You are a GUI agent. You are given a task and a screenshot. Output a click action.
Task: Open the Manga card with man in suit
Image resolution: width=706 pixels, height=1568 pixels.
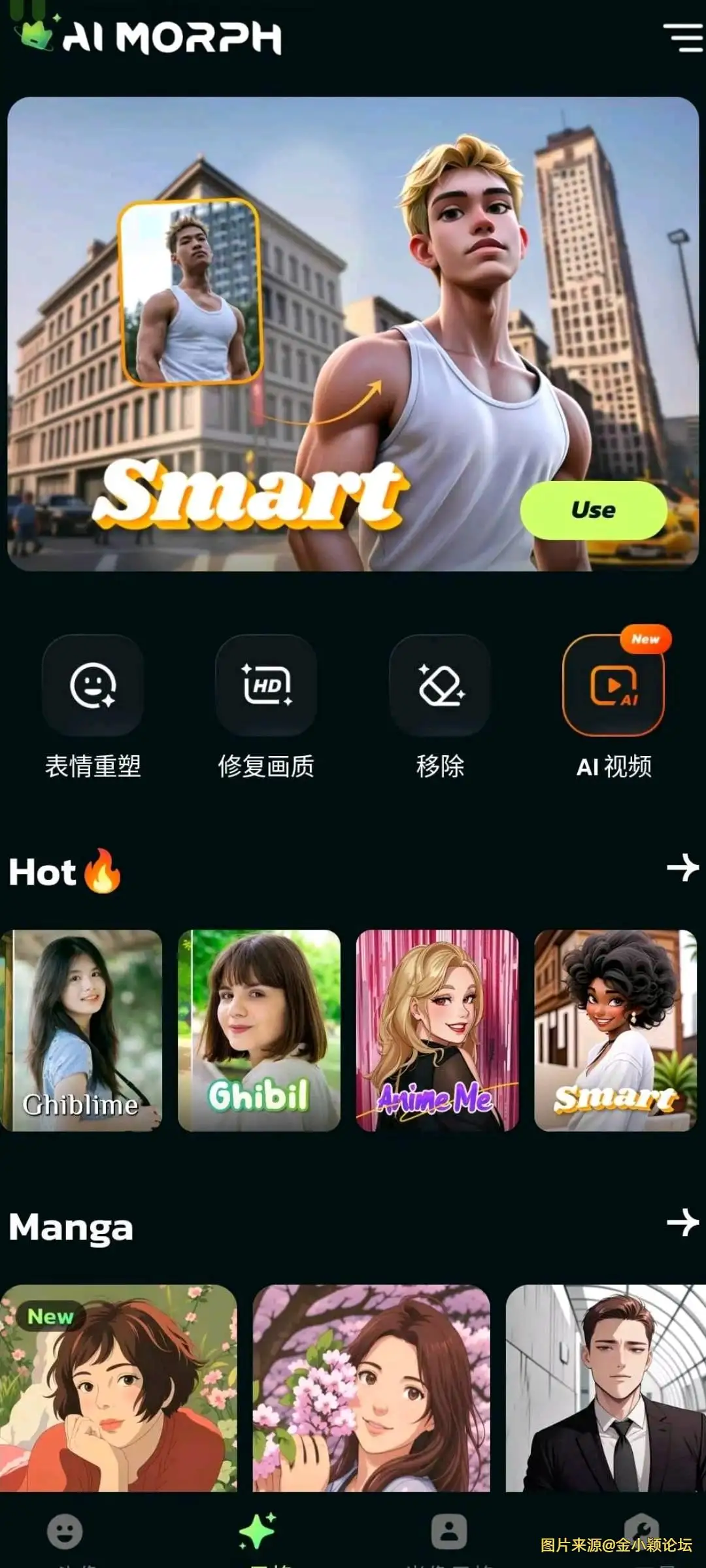coord(606,1388)
